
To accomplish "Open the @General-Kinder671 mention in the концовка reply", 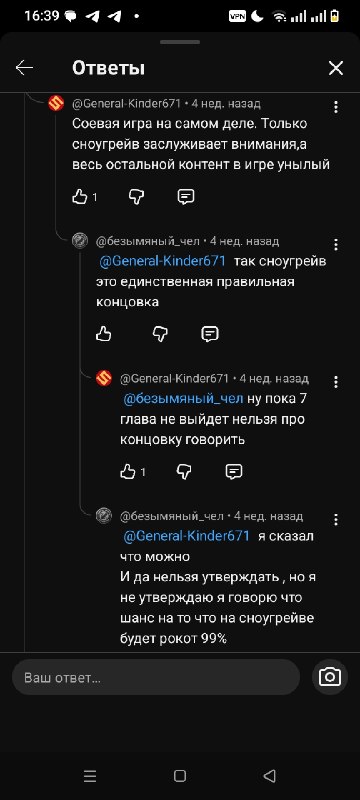I will click(x=162, y=261).
